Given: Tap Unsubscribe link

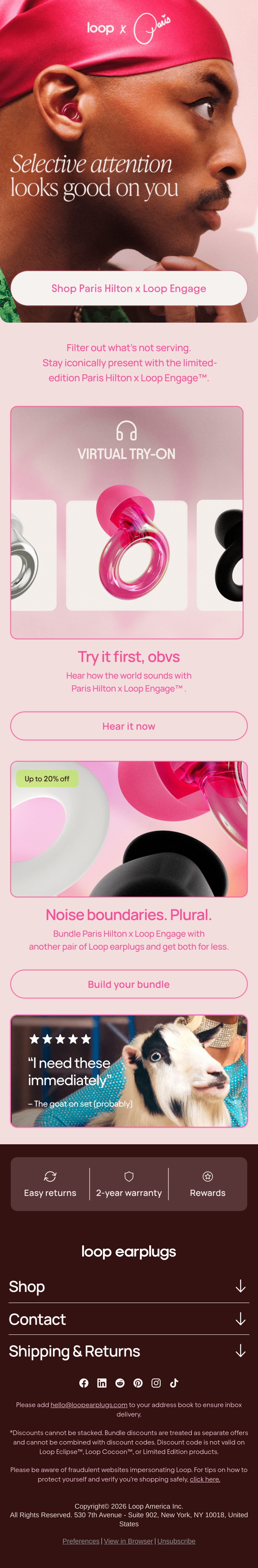Looking at the screenshot, I should point(177,1541).
